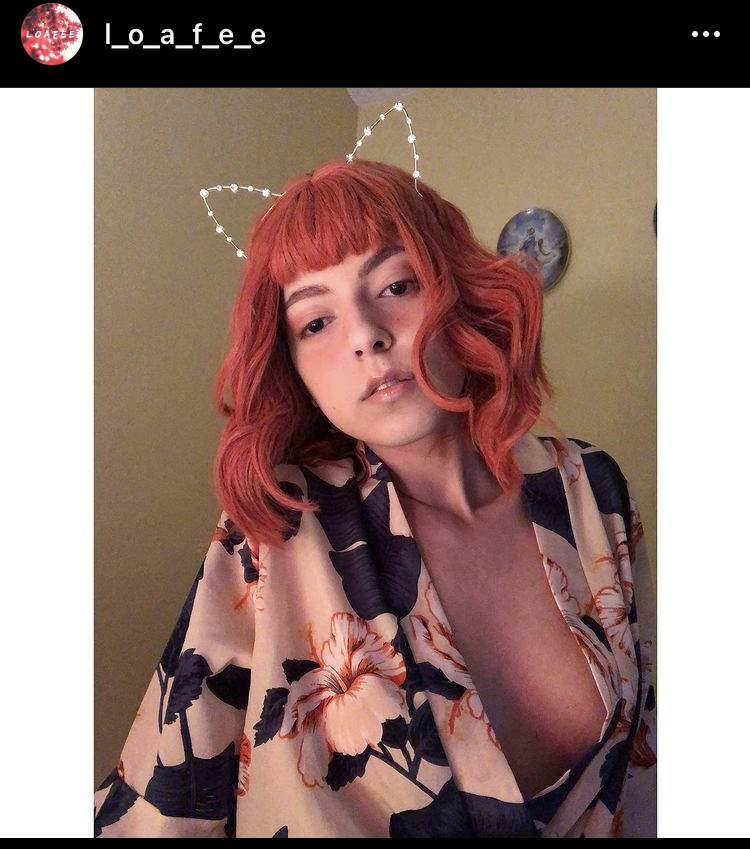
Task: Open the l_o_a_f_e_e username link
Action: (x=186, y=35)
